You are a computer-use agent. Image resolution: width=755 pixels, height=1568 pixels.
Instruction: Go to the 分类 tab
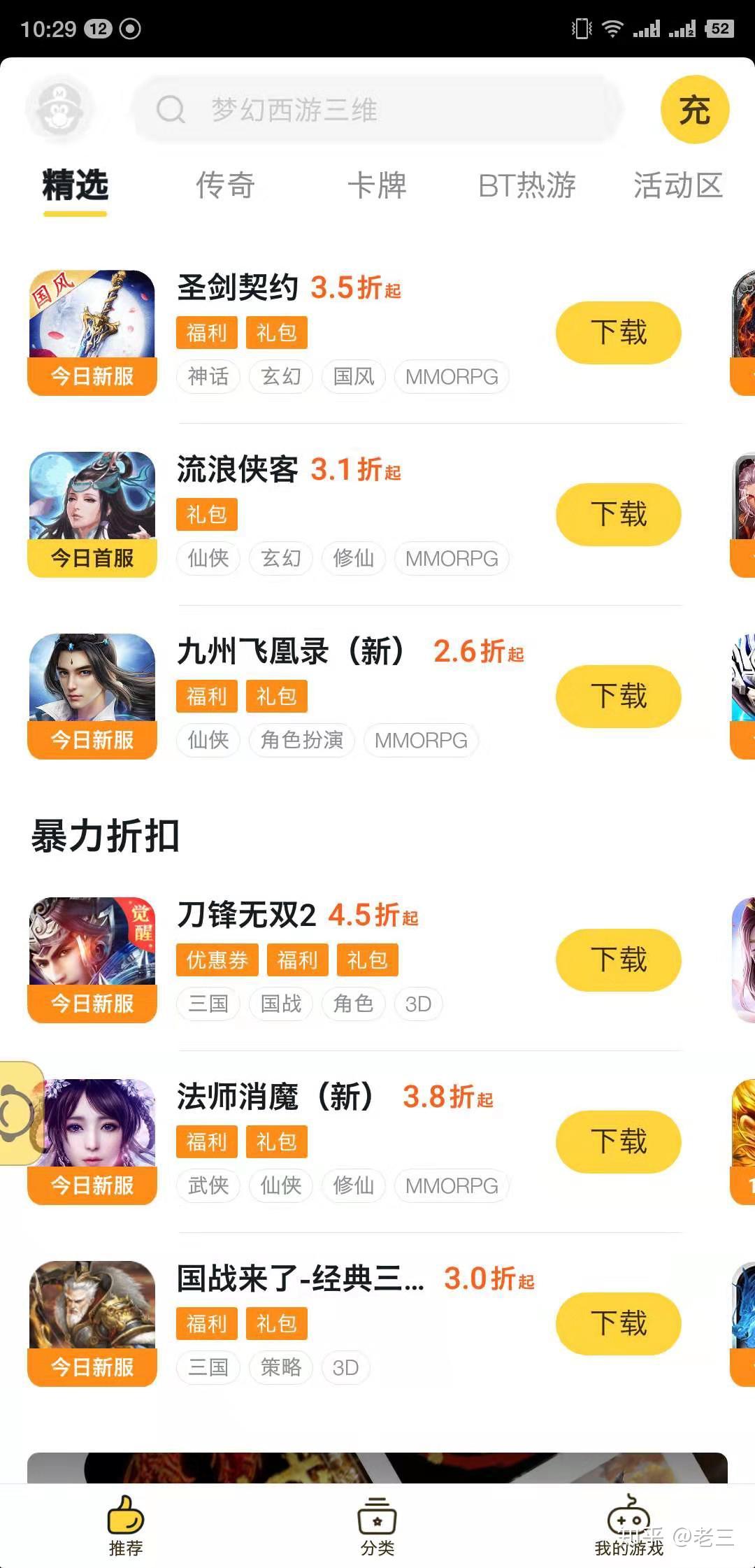377,1526
